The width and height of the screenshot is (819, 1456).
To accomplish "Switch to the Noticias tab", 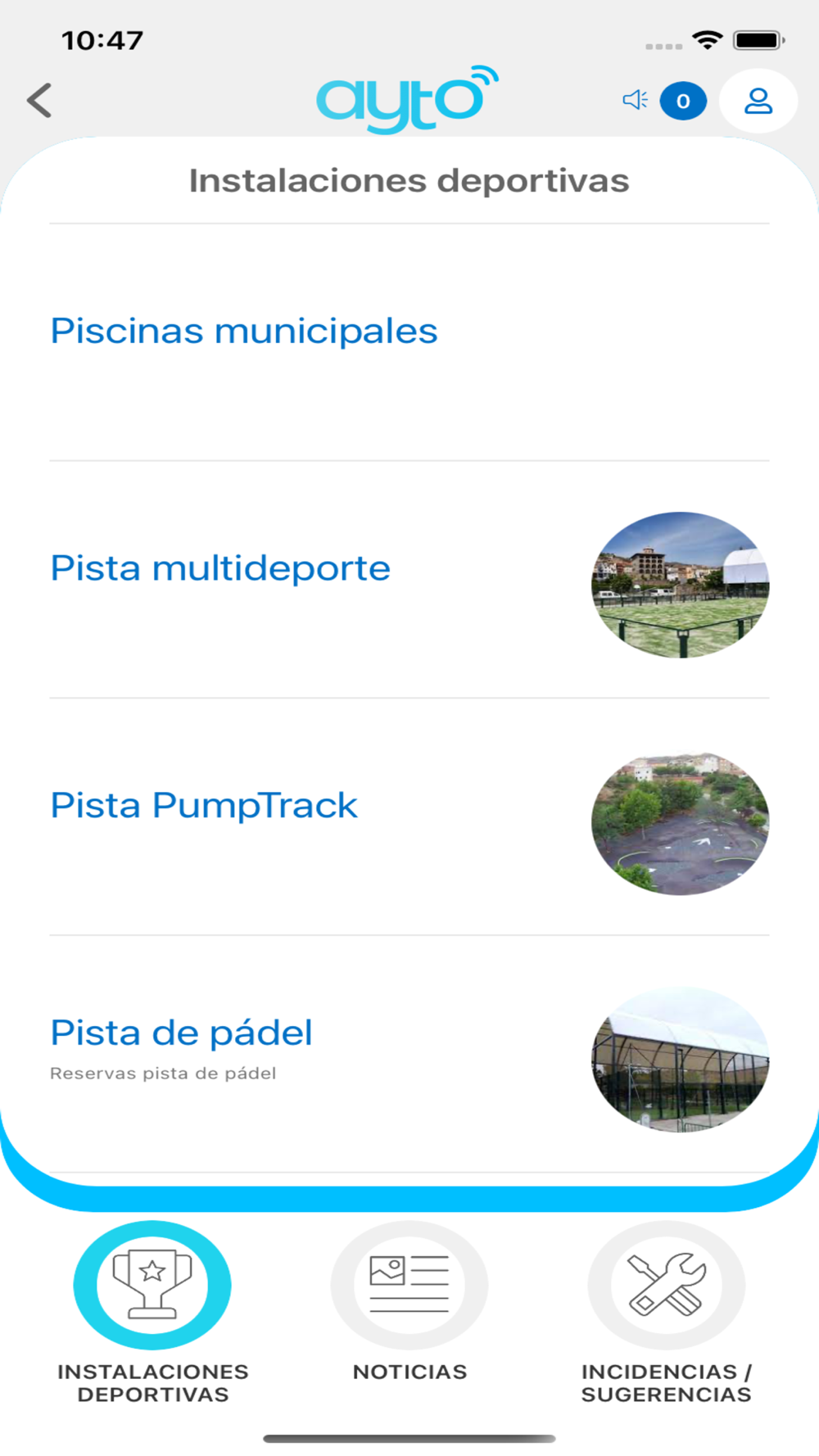I will [409, 1284].
